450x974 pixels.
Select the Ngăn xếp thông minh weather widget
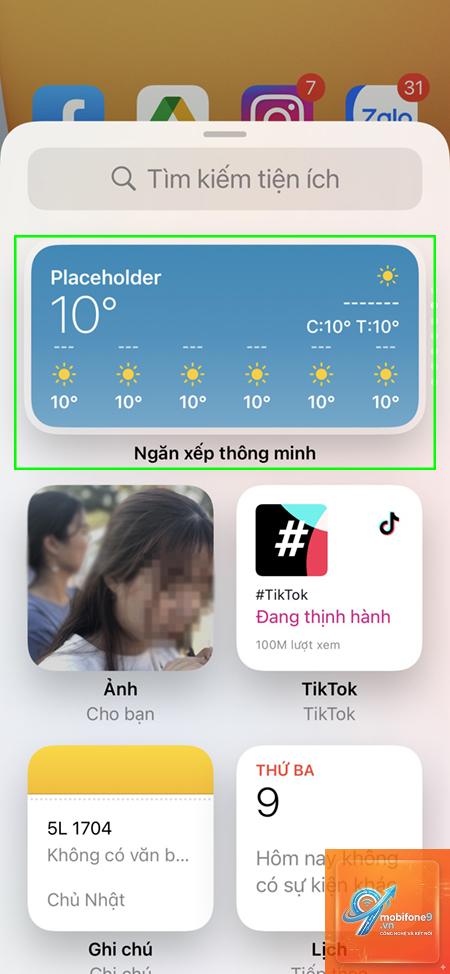tap(225, 337)
